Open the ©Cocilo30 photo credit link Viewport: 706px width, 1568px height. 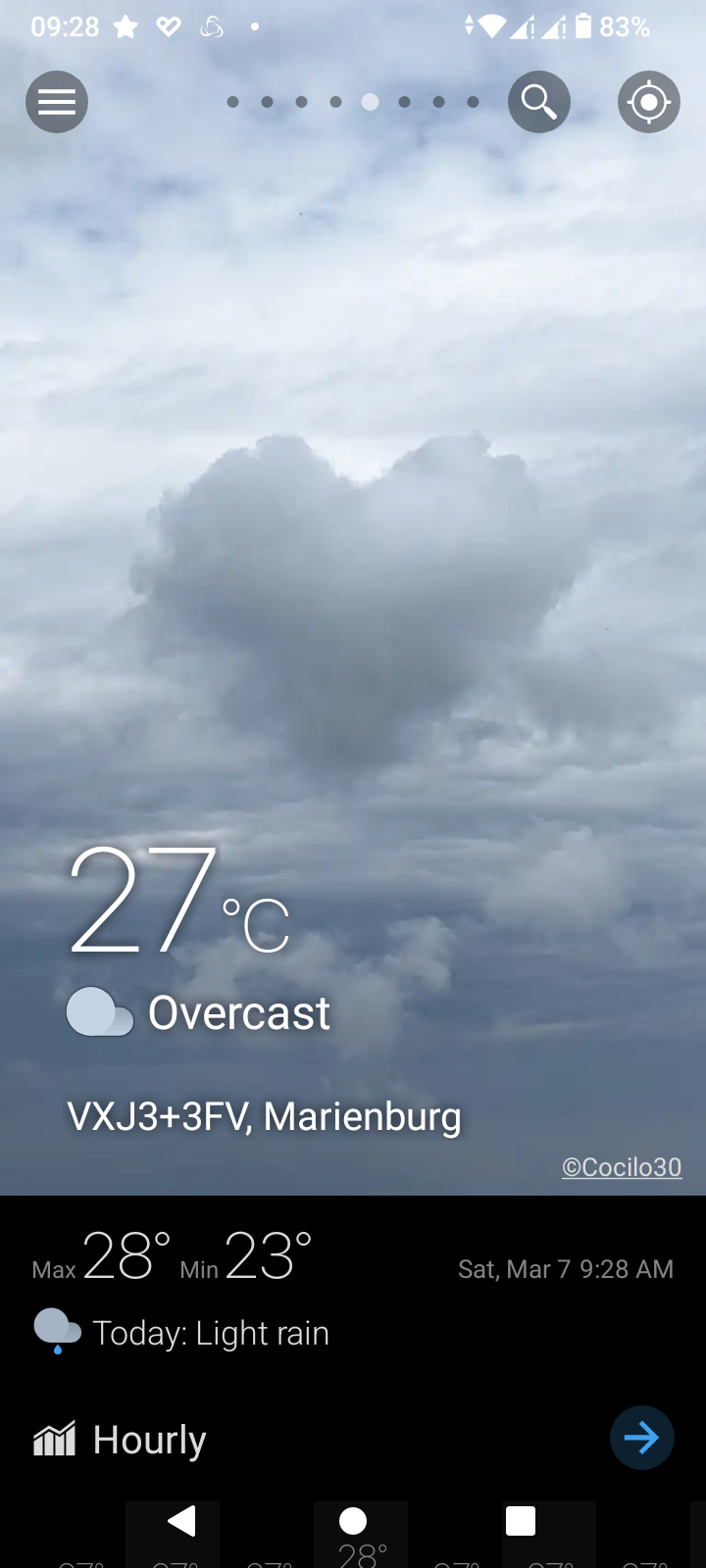click(x=621, y=1166)
